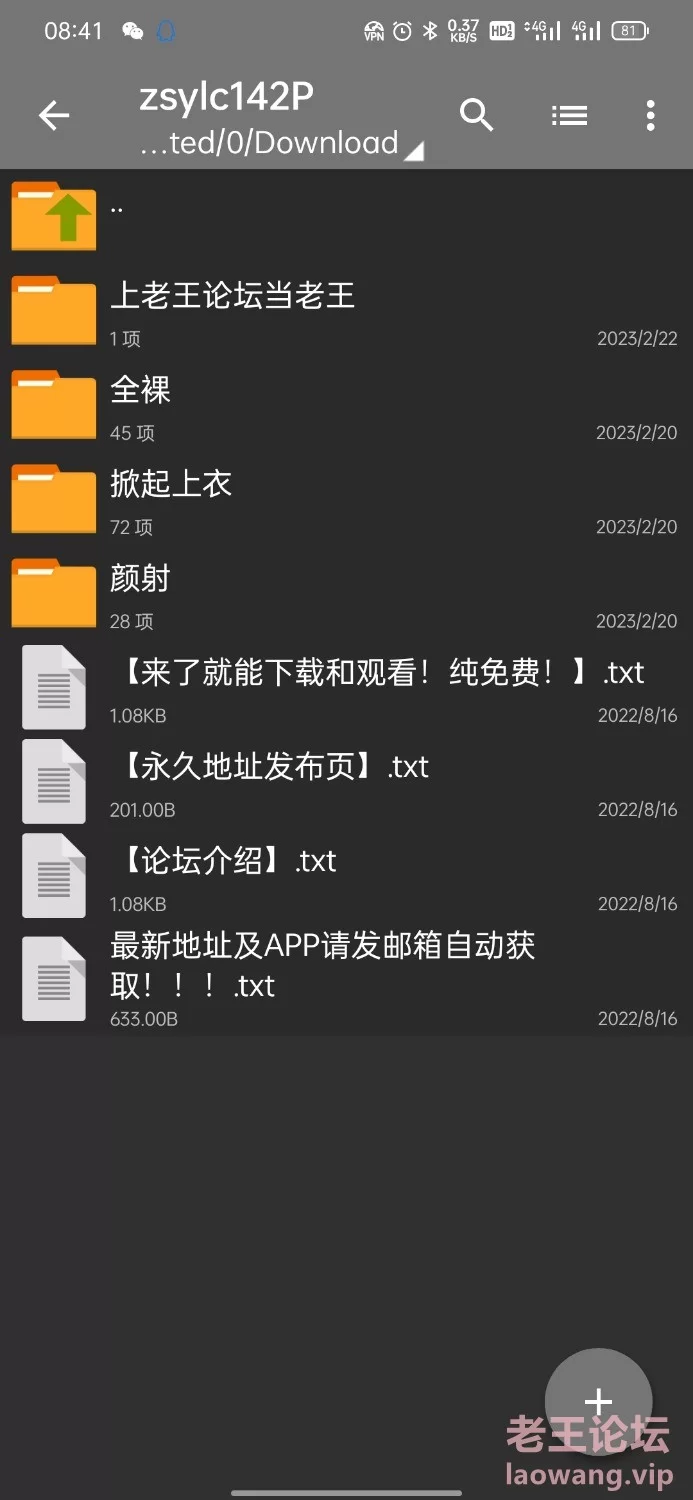Open the folder containing 45 items
This screenshot has height=1500, width=693.
coord(346,405)
